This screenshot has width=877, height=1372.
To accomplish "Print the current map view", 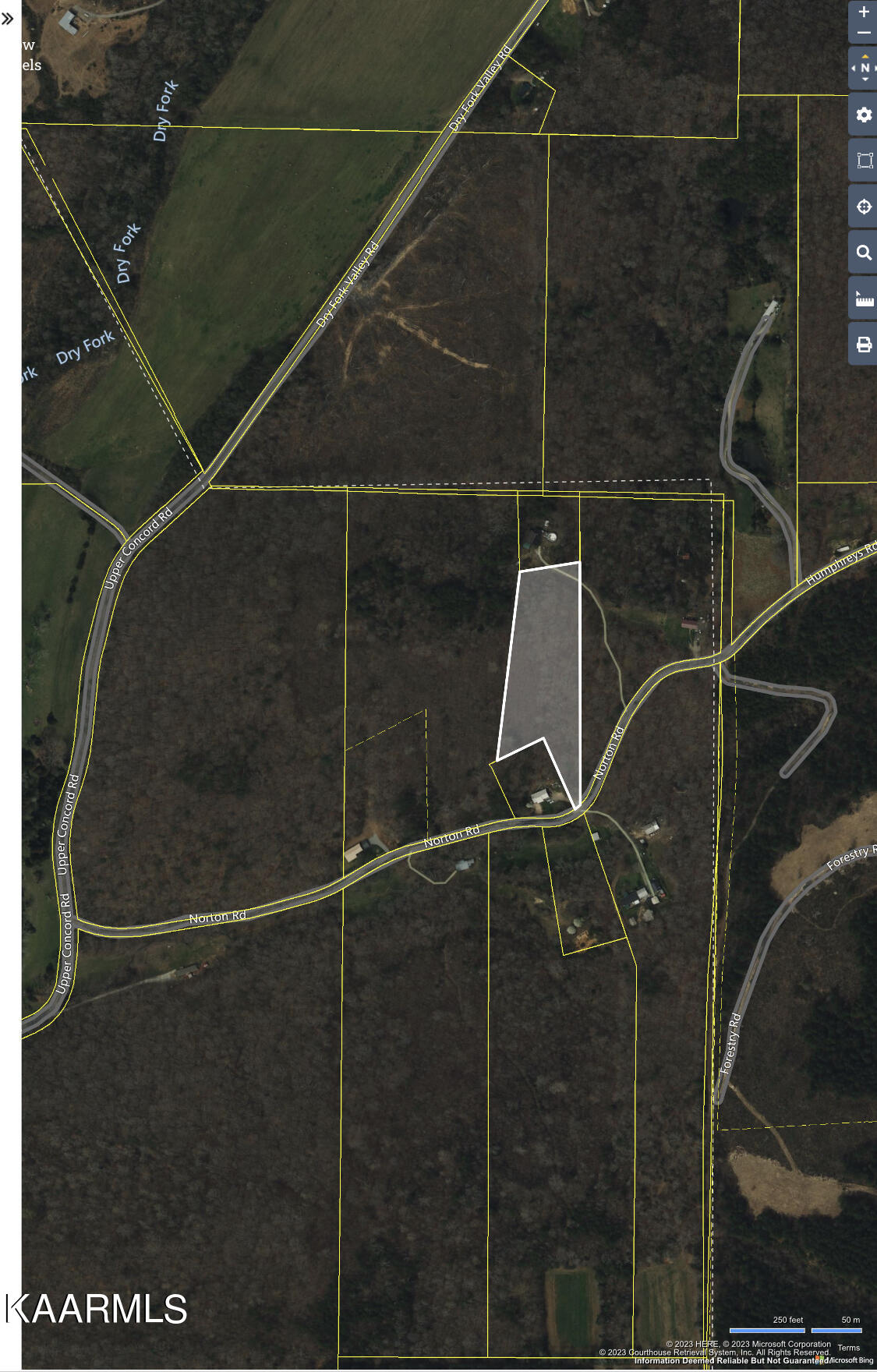I will [x=864, y=345].
